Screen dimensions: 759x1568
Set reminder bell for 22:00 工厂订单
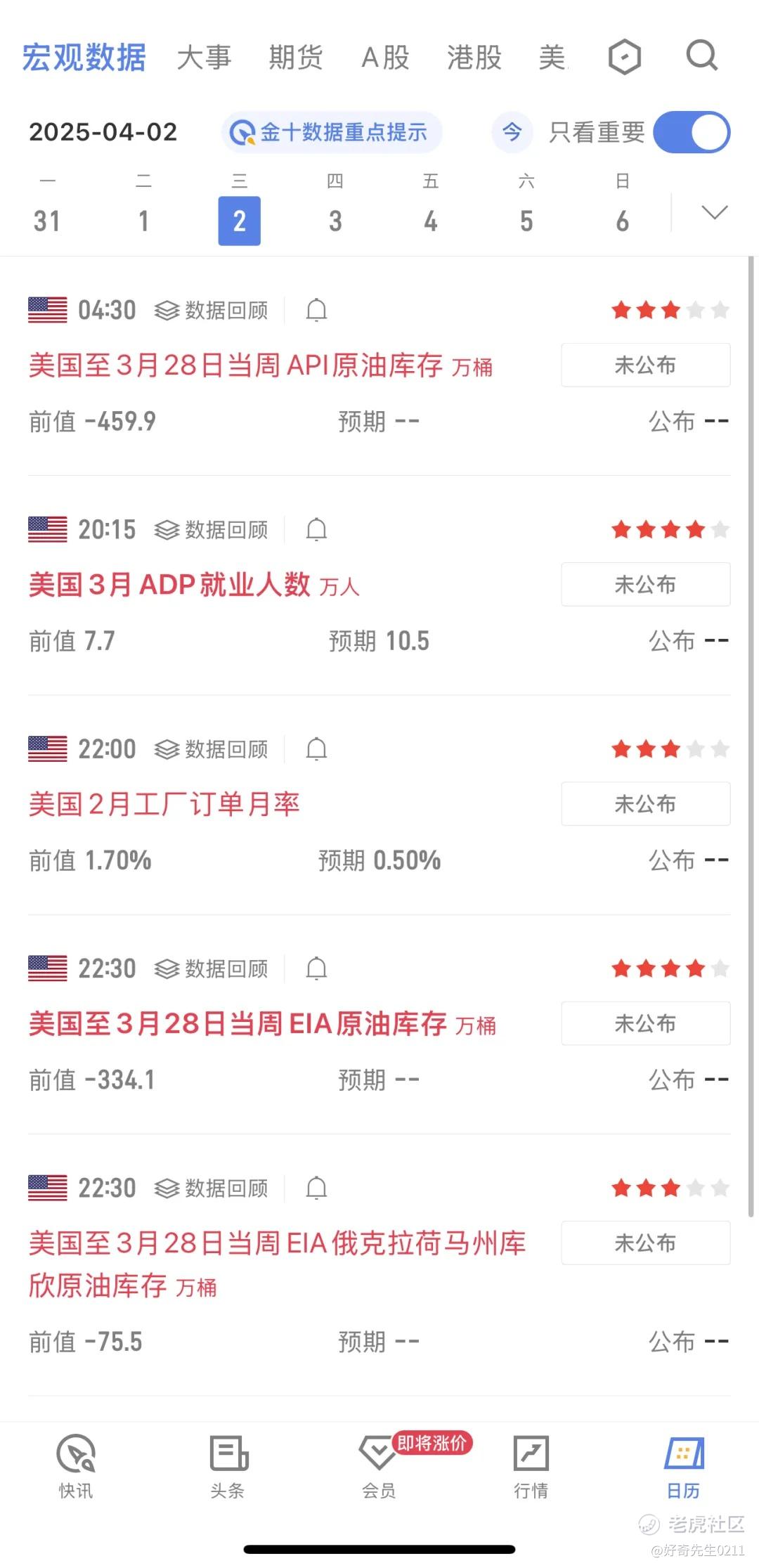[x=316, y=749]
